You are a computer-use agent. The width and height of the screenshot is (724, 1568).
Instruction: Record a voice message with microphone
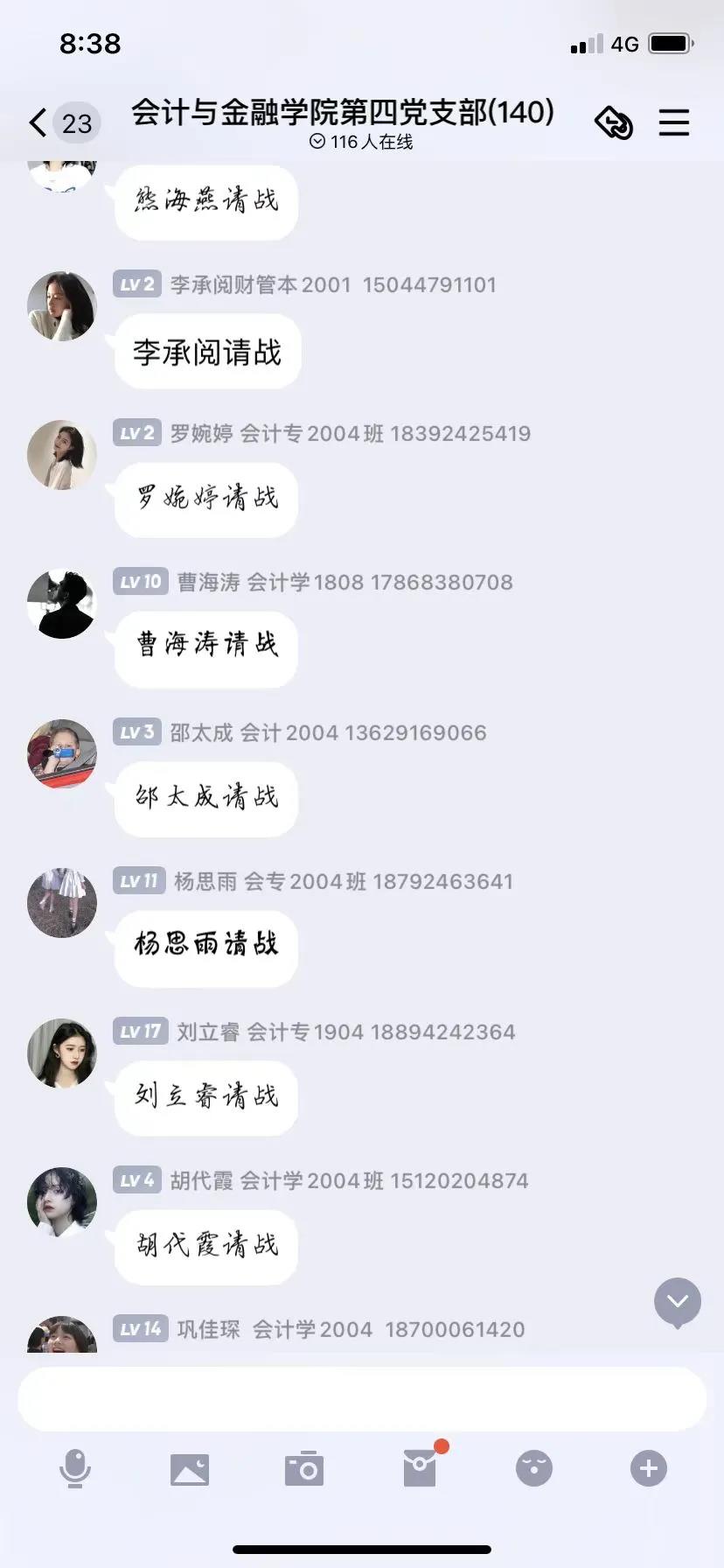tap(75, 1468)
